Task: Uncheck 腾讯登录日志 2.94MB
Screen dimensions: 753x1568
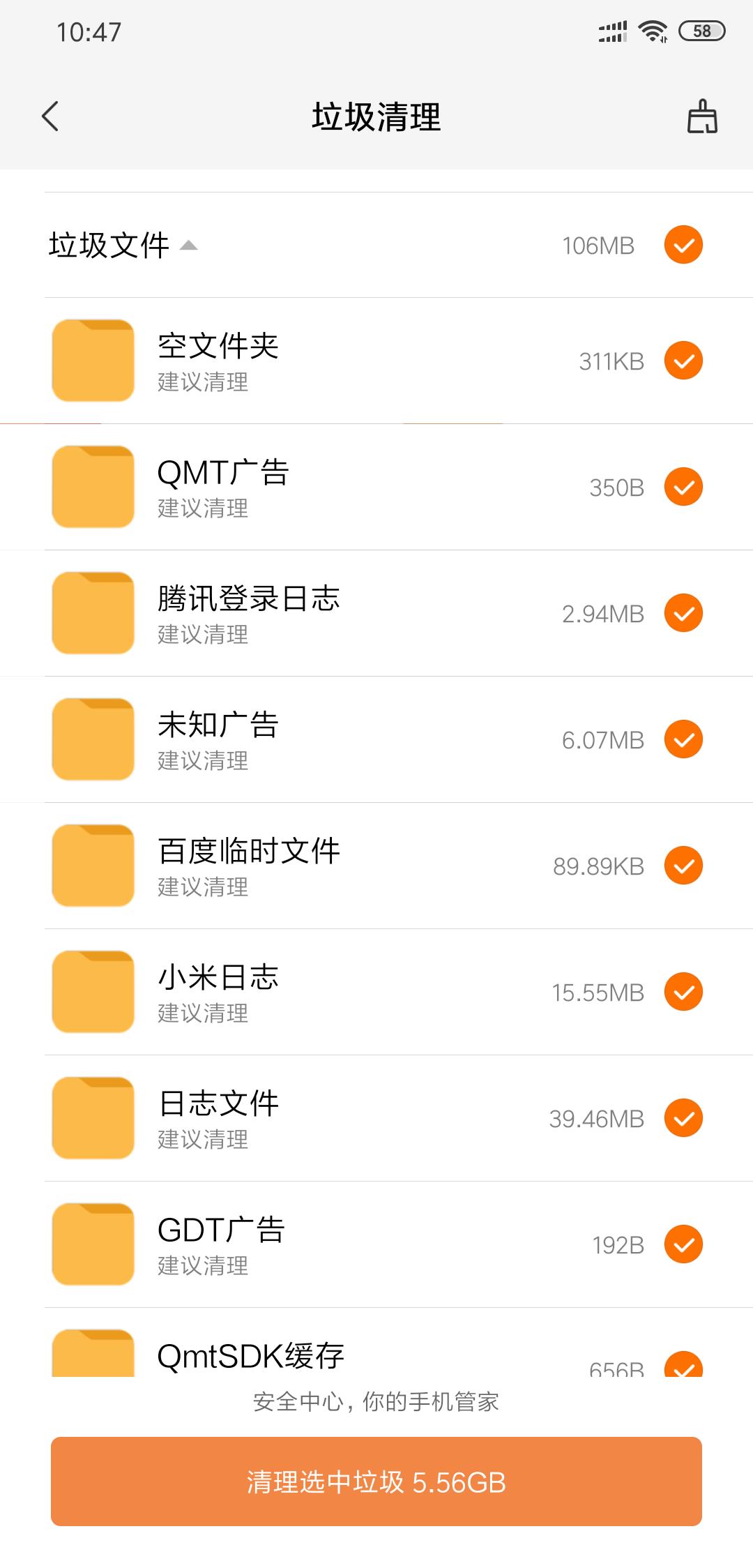Action: point(683,613)
